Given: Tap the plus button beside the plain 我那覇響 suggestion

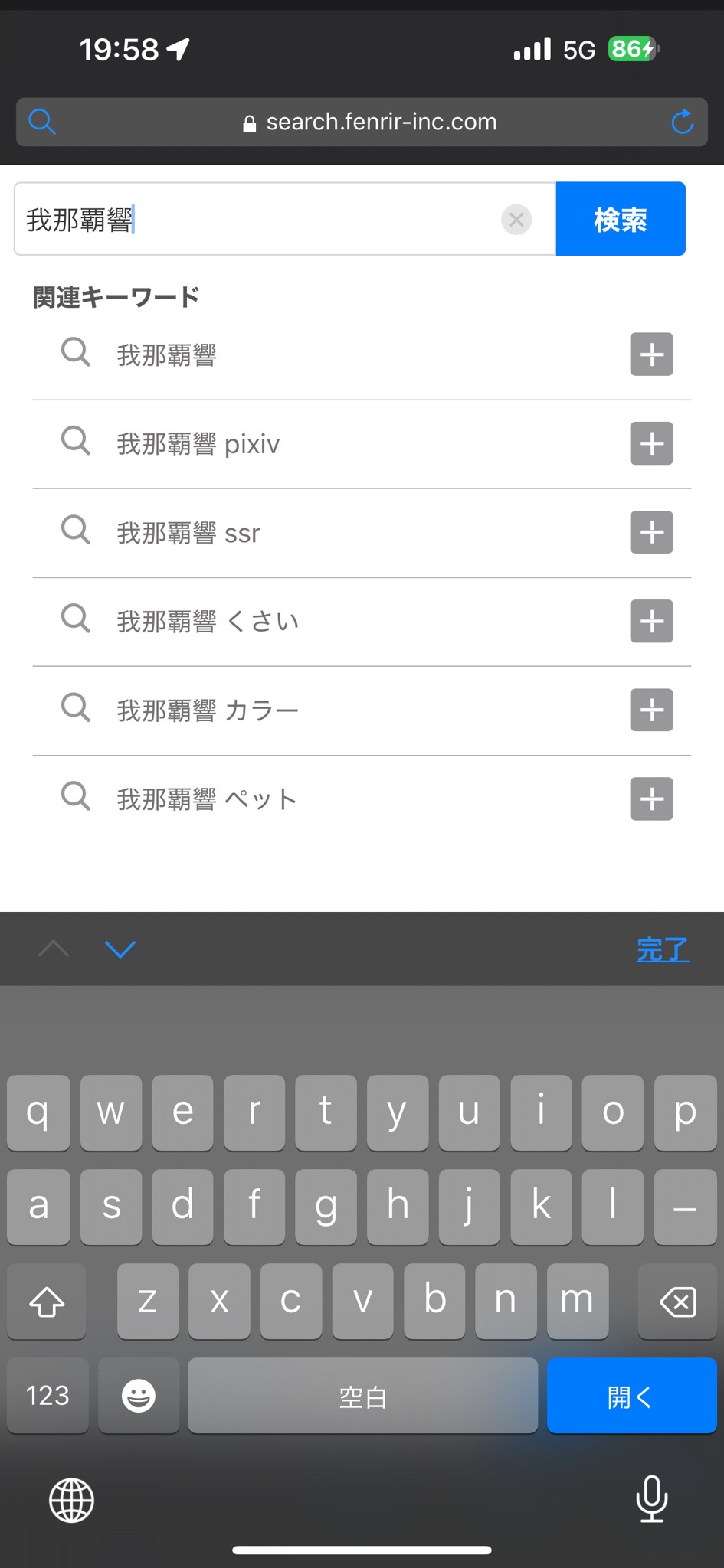Looking at the screenshot, I should point(652,354).
